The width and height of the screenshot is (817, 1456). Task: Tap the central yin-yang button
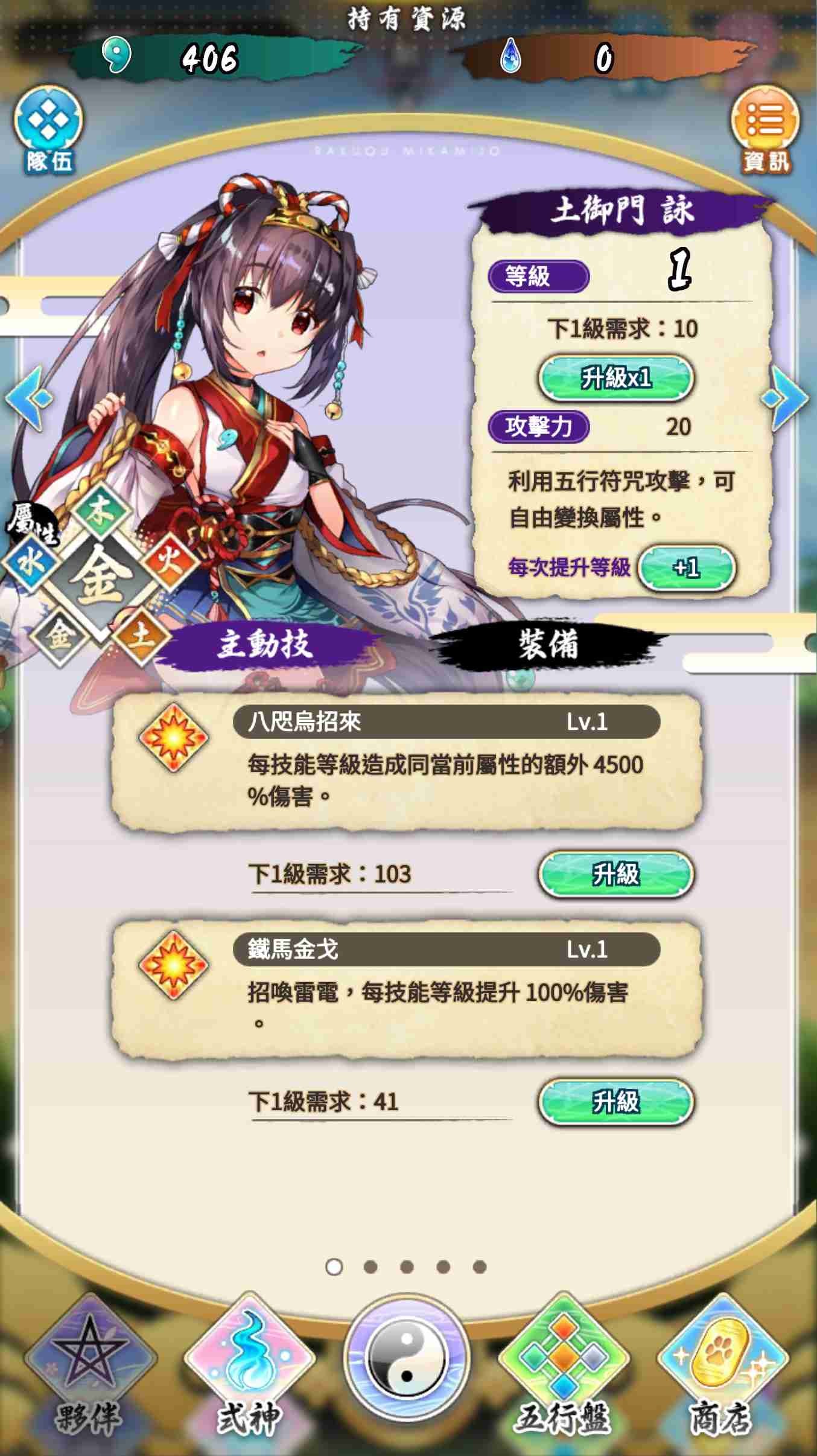pos(407,1358)
